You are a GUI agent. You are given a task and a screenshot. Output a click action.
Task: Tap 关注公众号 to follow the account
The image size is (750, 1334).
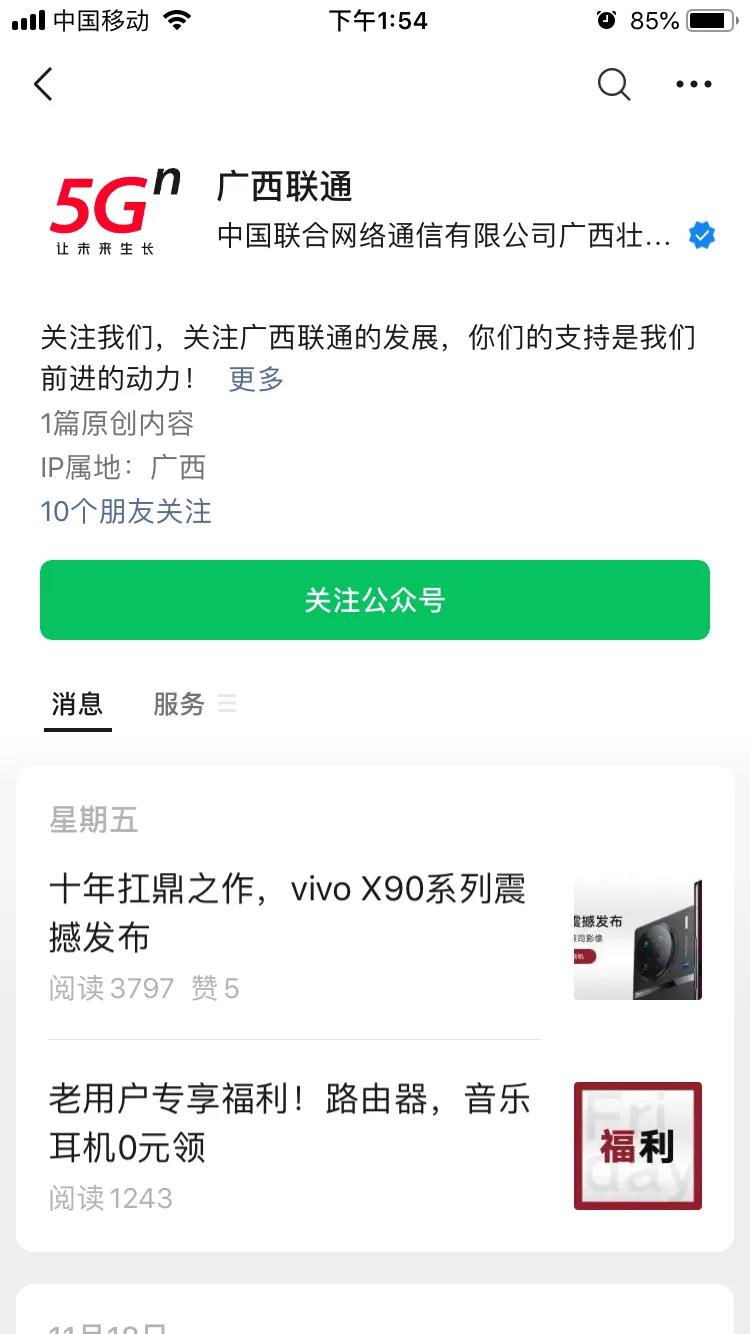pyautogui.click(x=375, y=600)
